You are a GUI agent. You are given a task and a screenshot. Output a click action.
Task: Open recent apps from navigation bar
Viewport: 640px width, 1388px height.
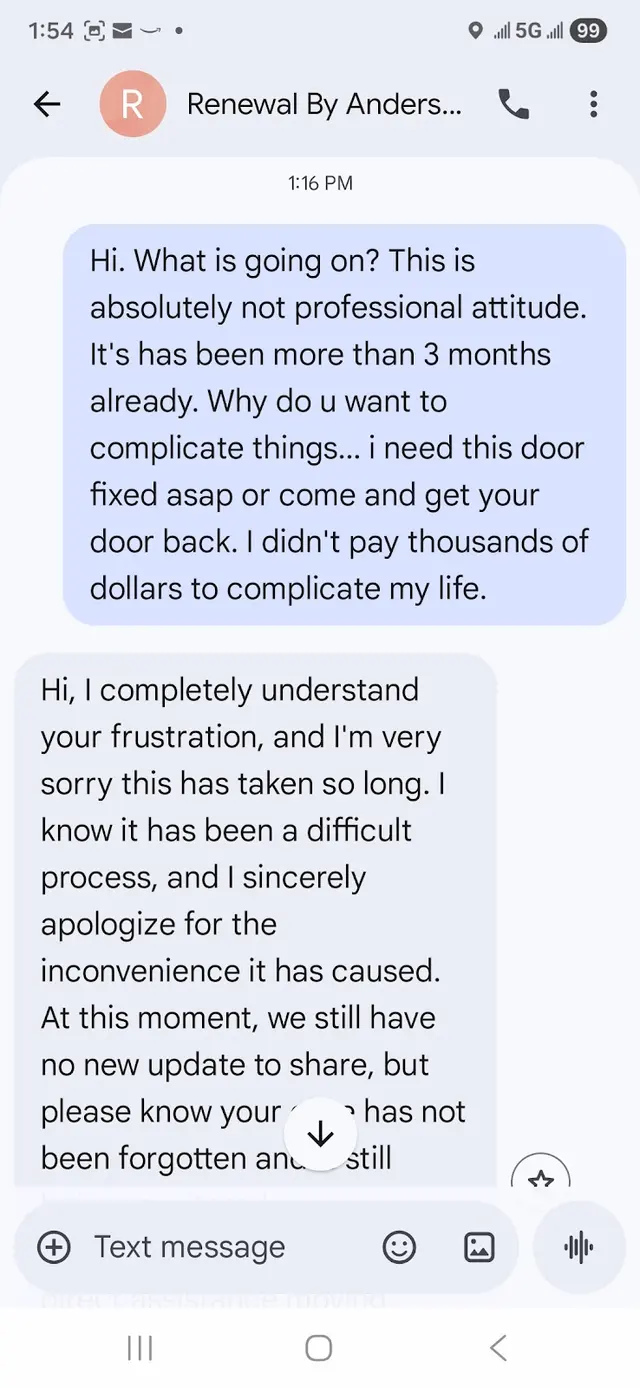(140, 1348)
